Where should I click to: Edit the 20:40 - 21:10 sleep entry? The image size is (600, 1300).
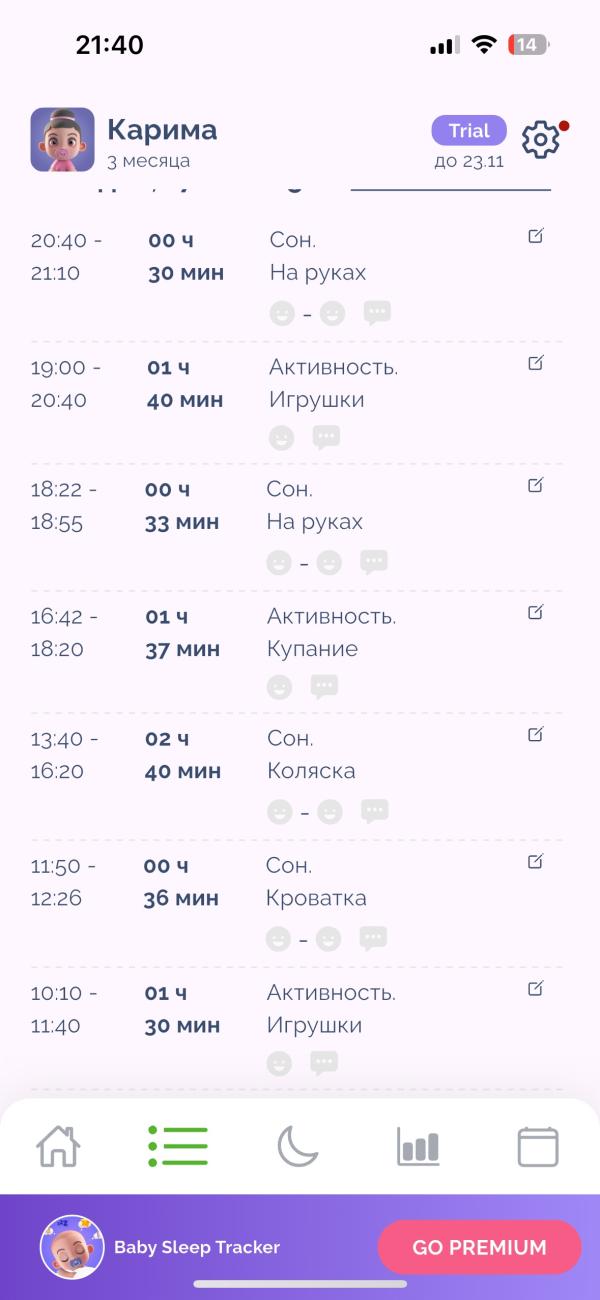536,236
